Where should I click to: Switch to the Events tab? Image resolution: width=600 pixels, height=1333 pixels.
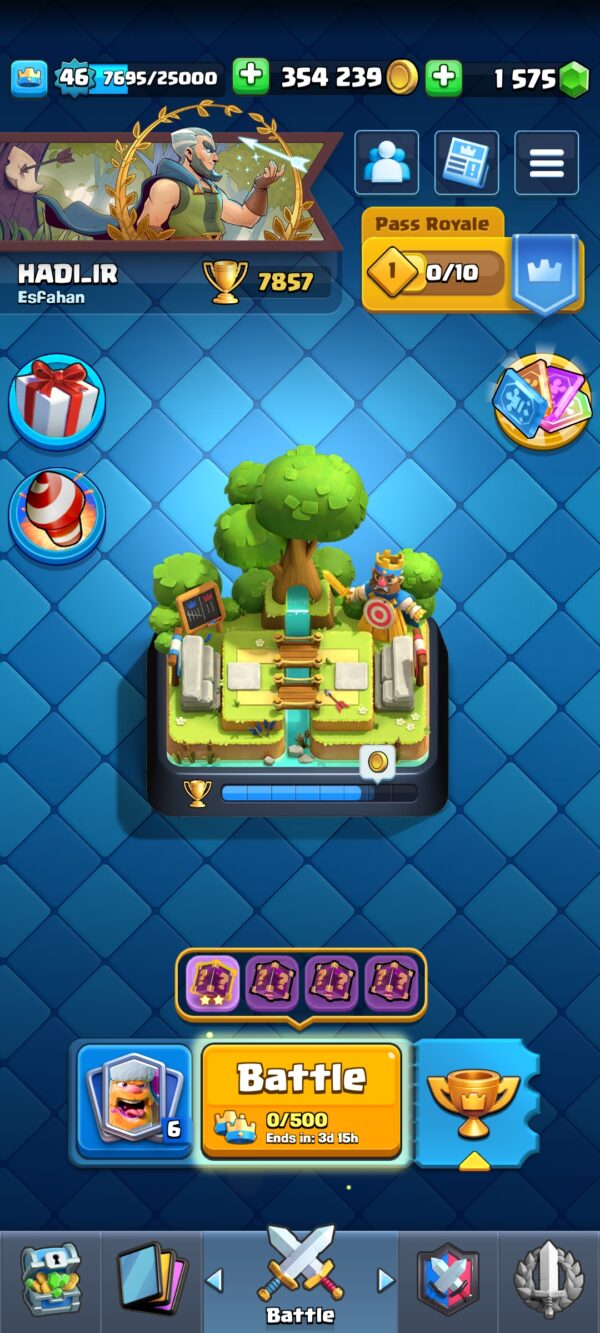tap(548, 1281)
